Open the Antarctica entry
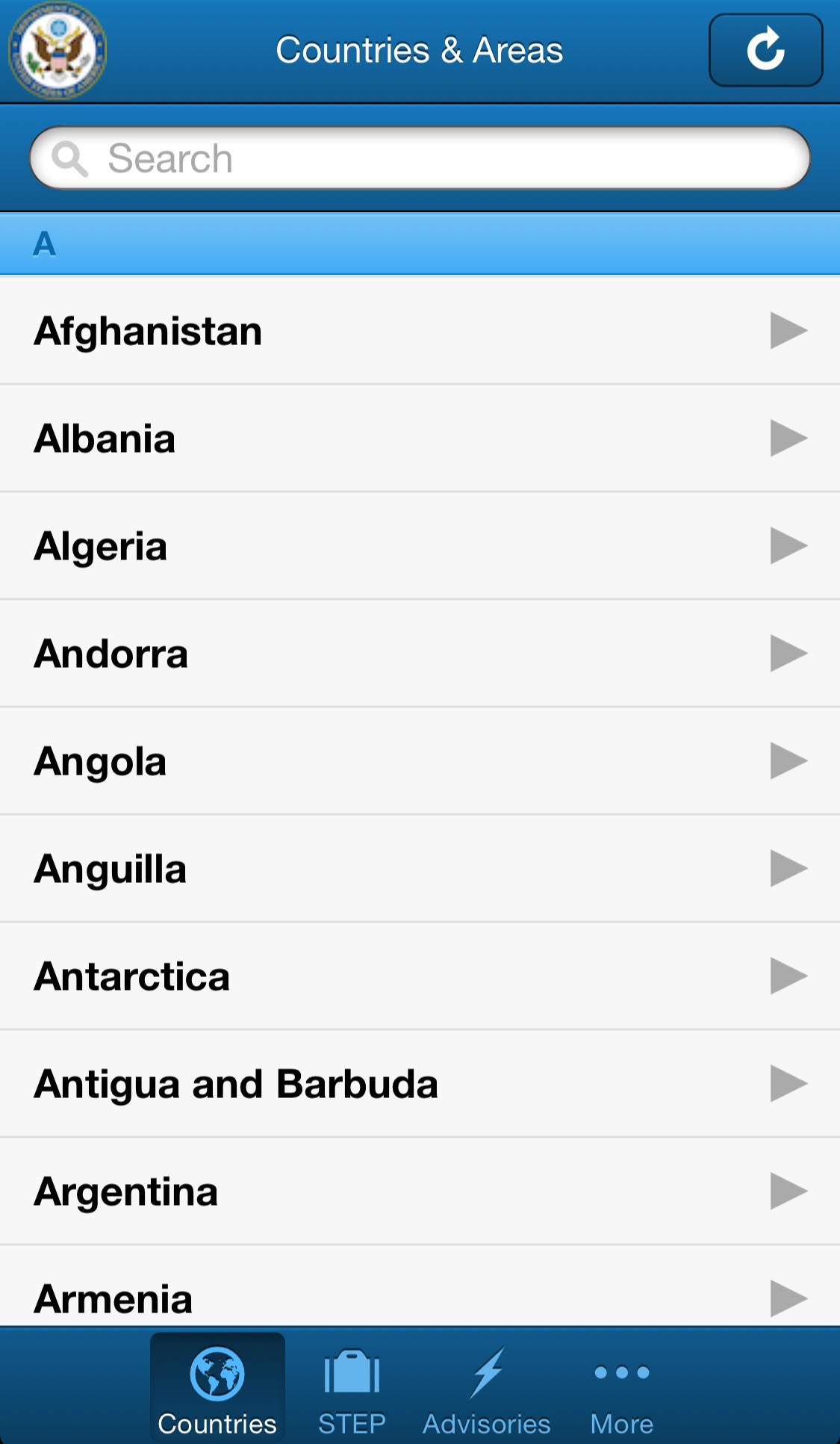Viewport: 840px width, 1444px height. tap(420, 976)
